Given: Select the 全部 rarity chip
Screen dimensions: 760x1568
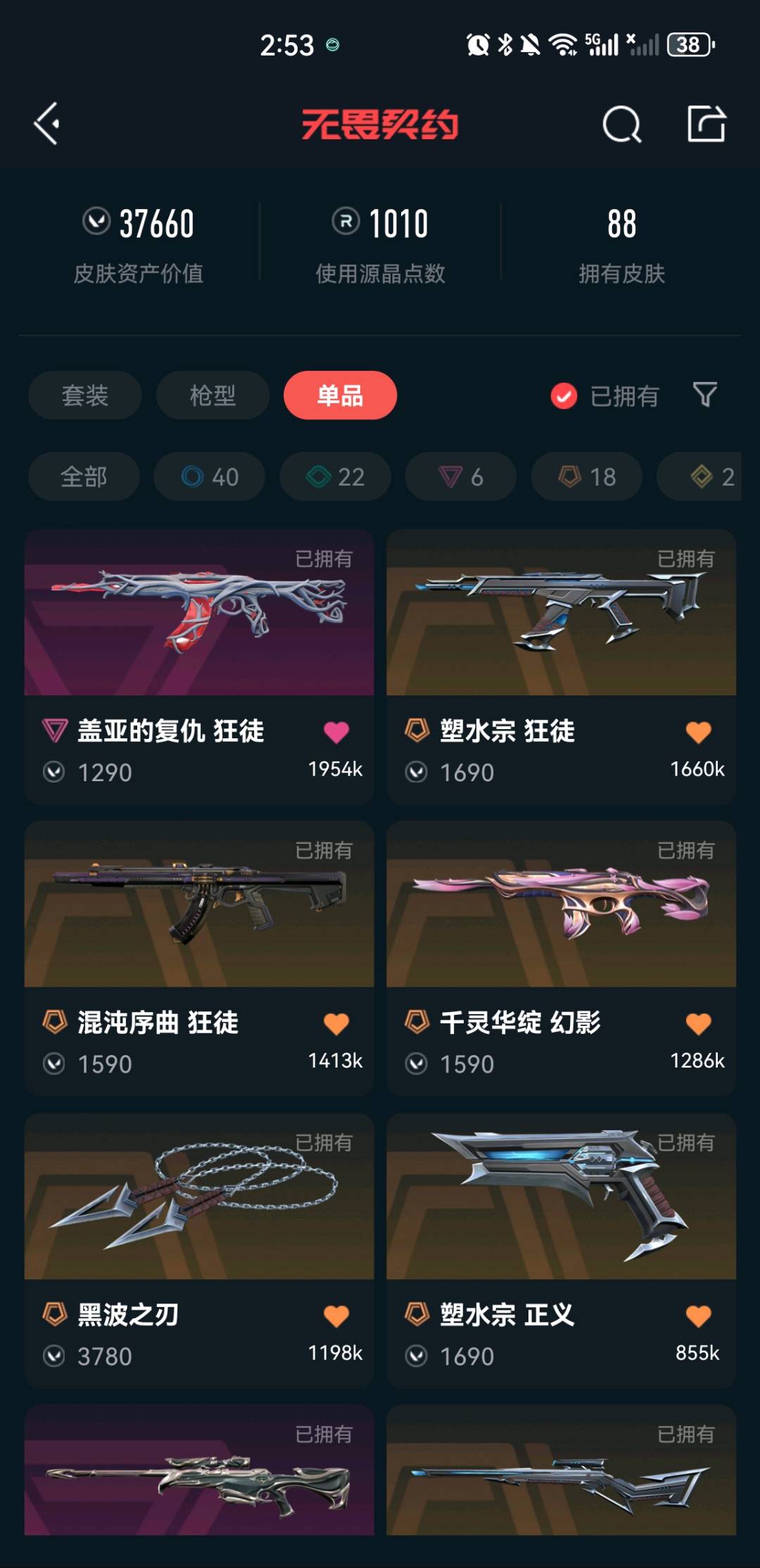Looking at the screenshot, I should point(84,477).
